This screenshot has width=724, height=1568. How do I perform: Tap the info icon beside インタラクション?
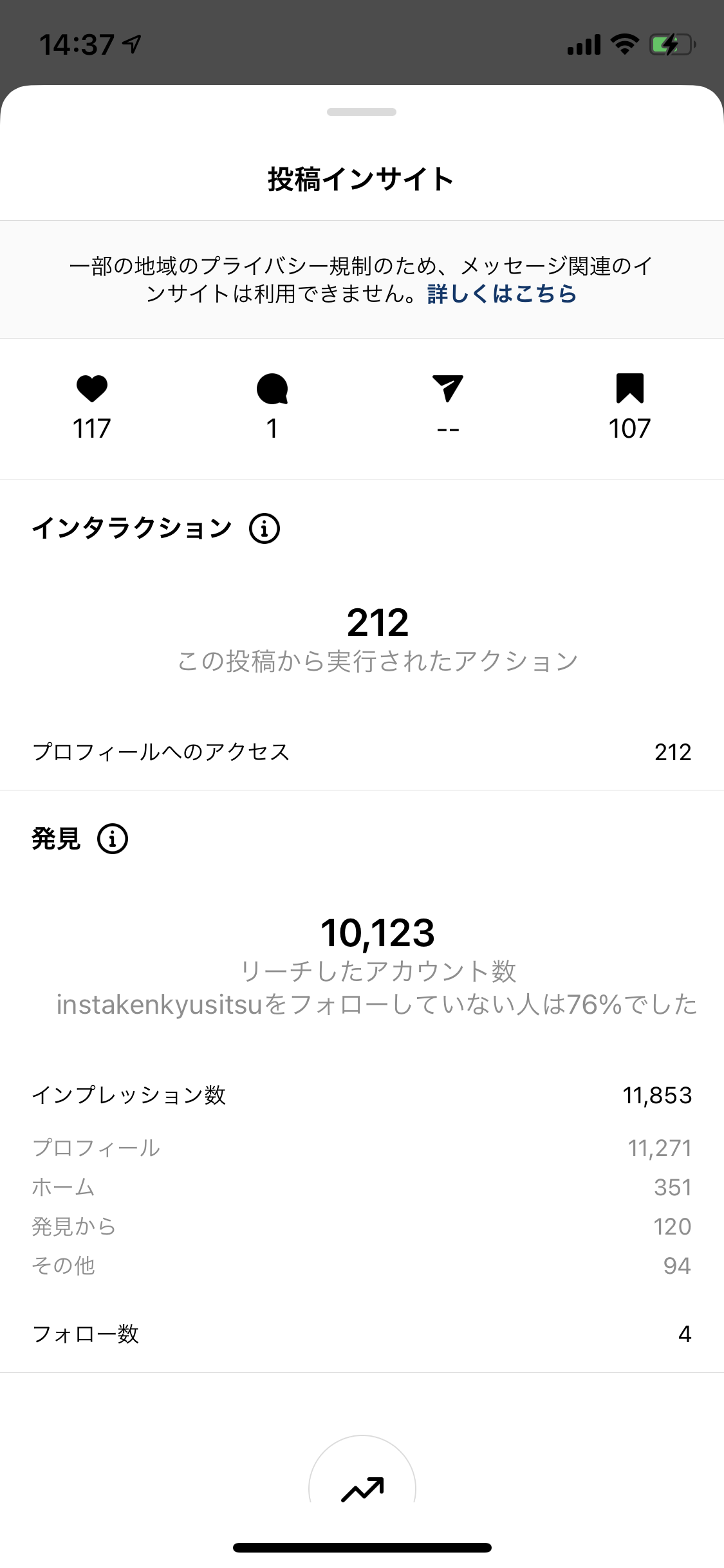pos(265,528)
